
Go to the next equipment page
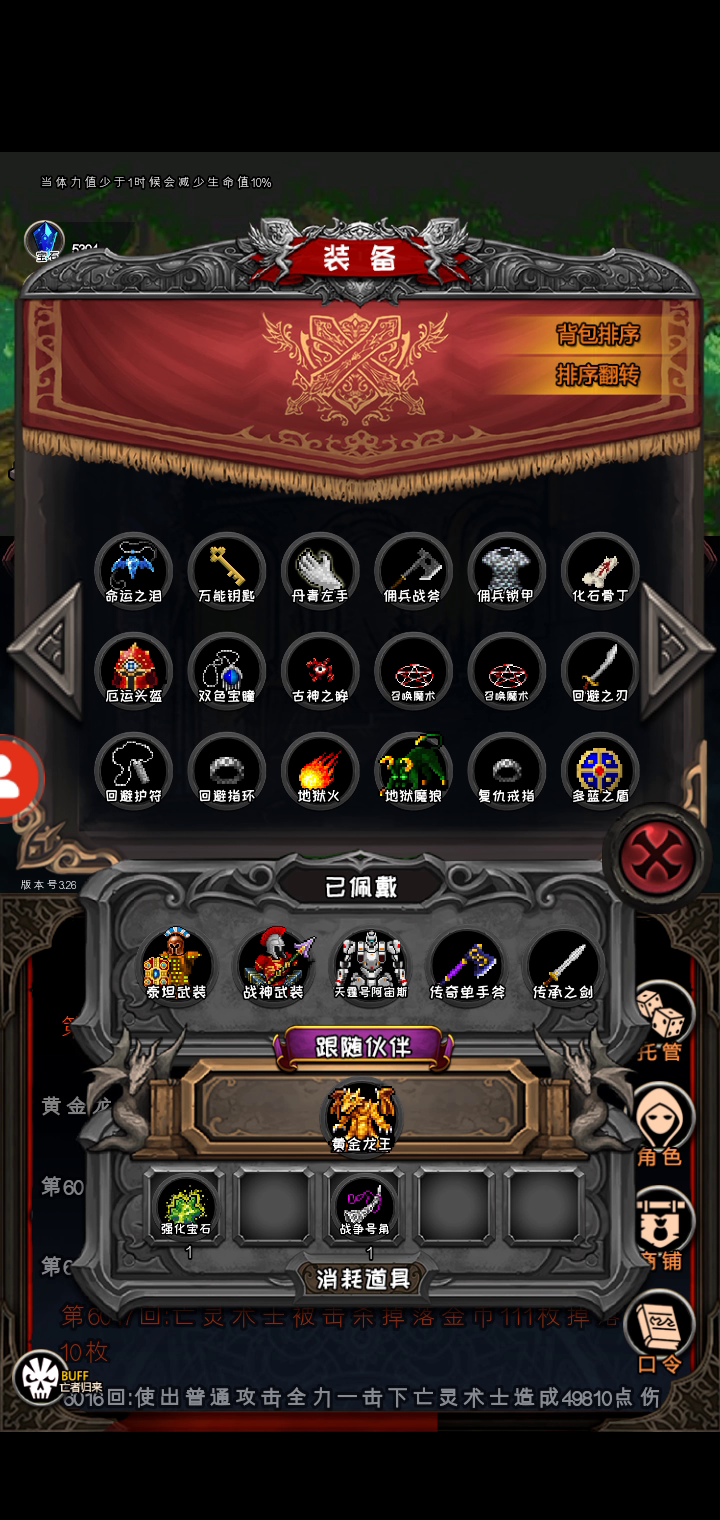coord(675,651)
